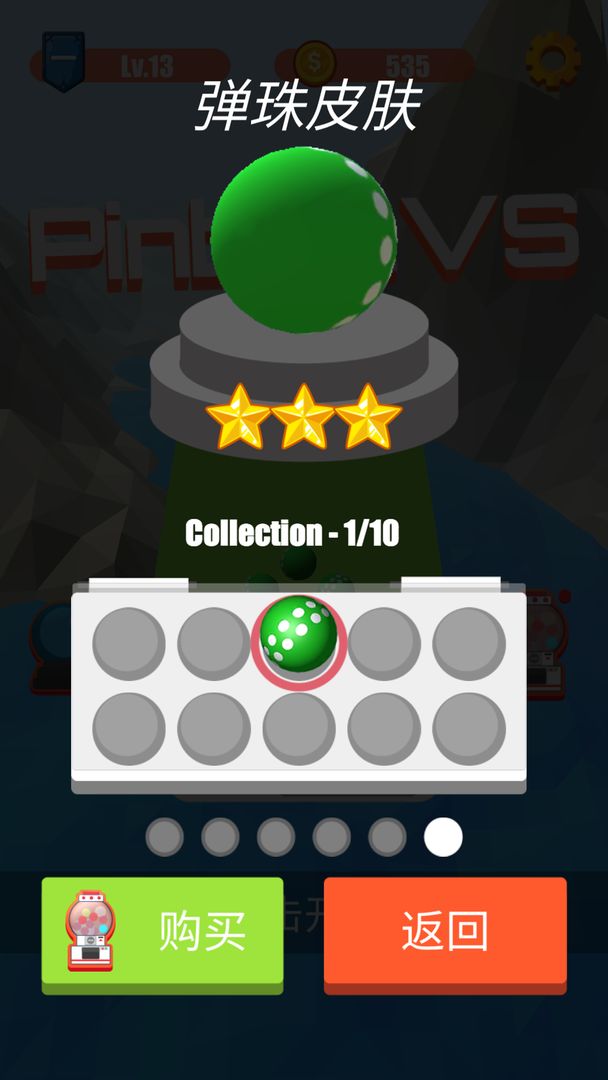Tap the green 购买 buy button
Image resolution: width=608 pixels, height=1080 pixels.
click(x=162, y=932)
